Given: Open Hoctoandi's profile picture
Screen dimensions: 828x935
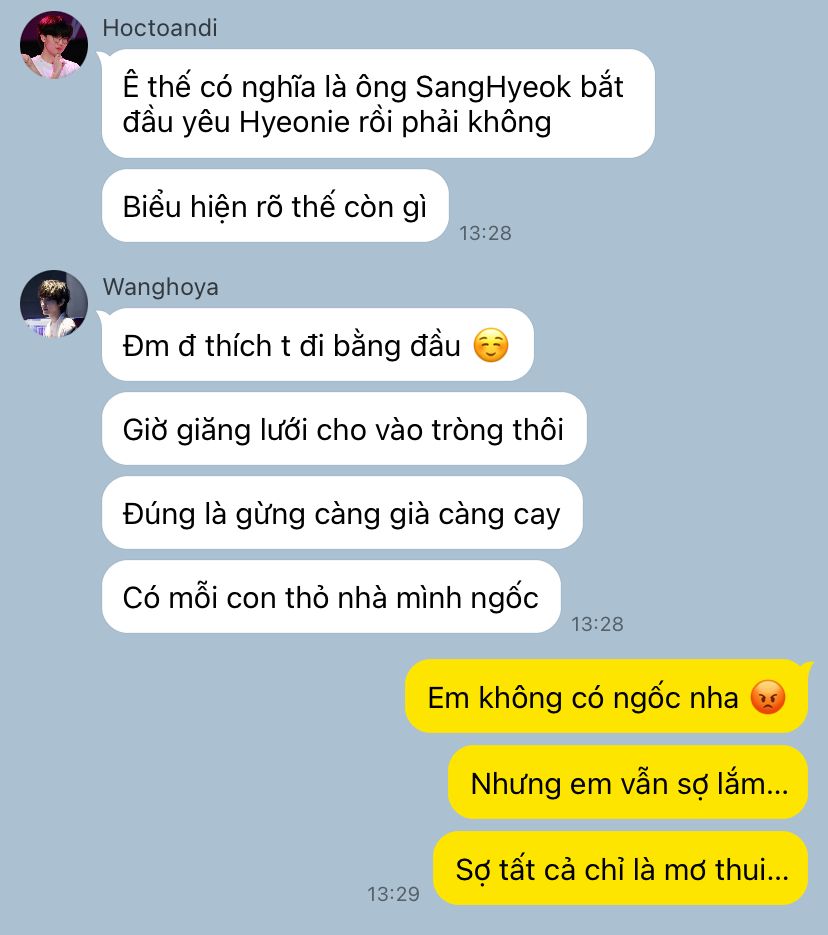Looking at the screenshot, I should click(54, 45).
